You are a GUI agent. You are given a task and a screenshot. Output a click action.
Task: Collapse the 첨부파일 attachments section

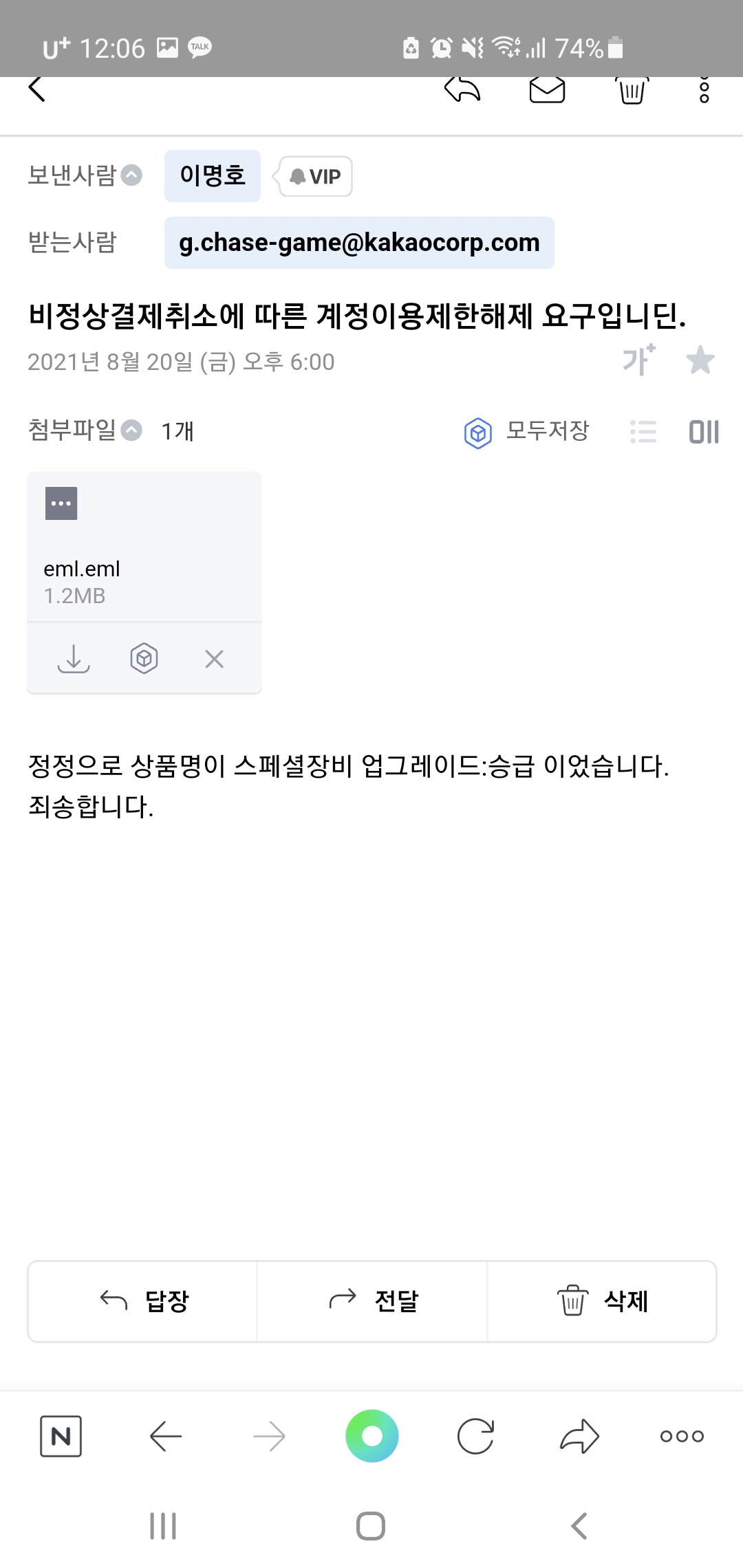coord(131,431)
